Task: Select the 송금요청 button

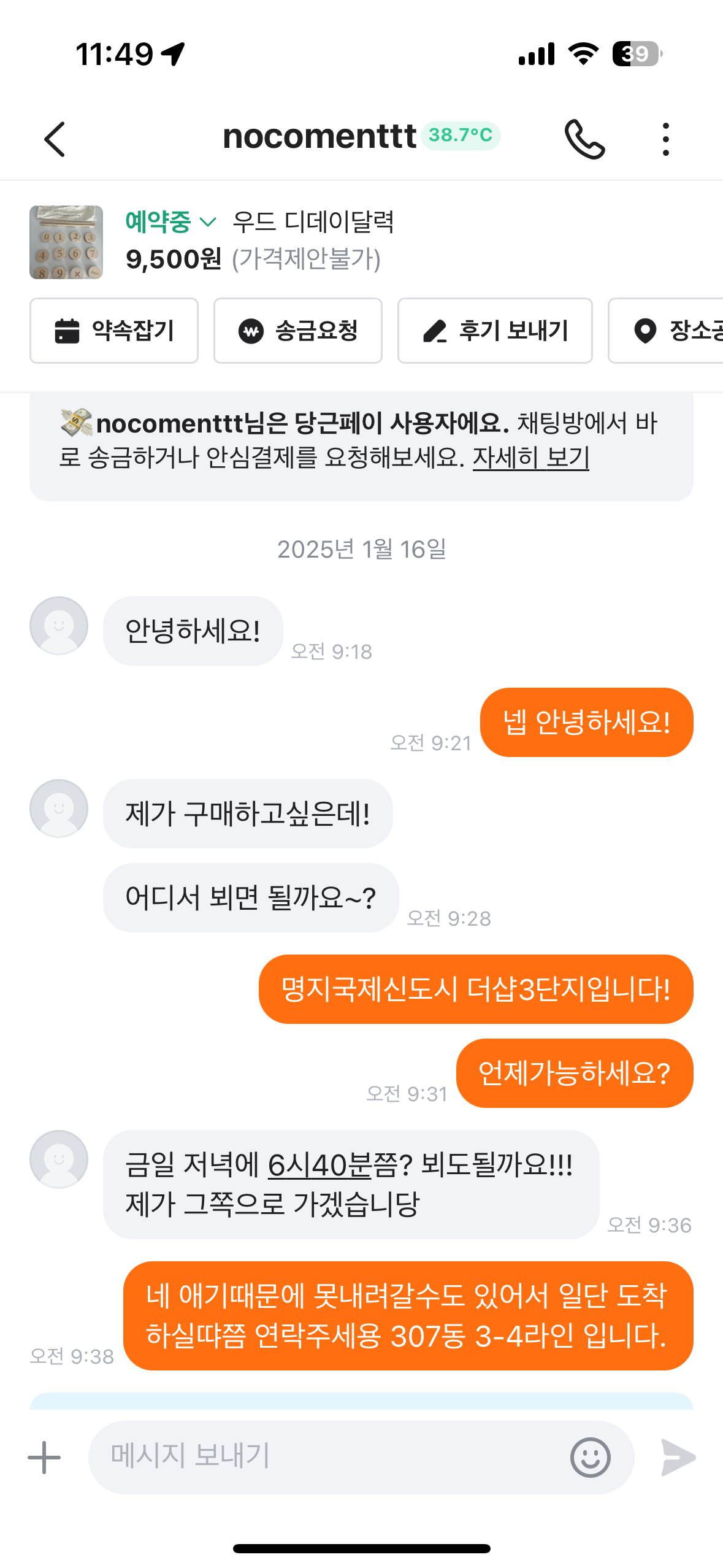Action: [298, 331]
